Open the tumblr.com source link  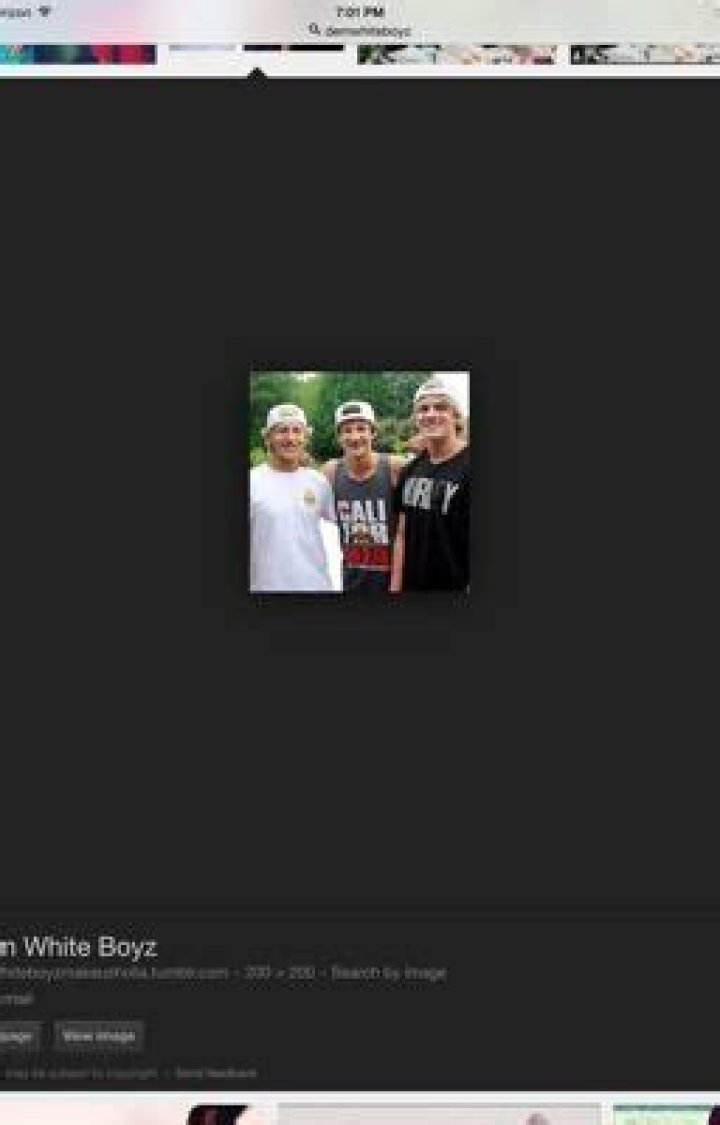[113, 972]
